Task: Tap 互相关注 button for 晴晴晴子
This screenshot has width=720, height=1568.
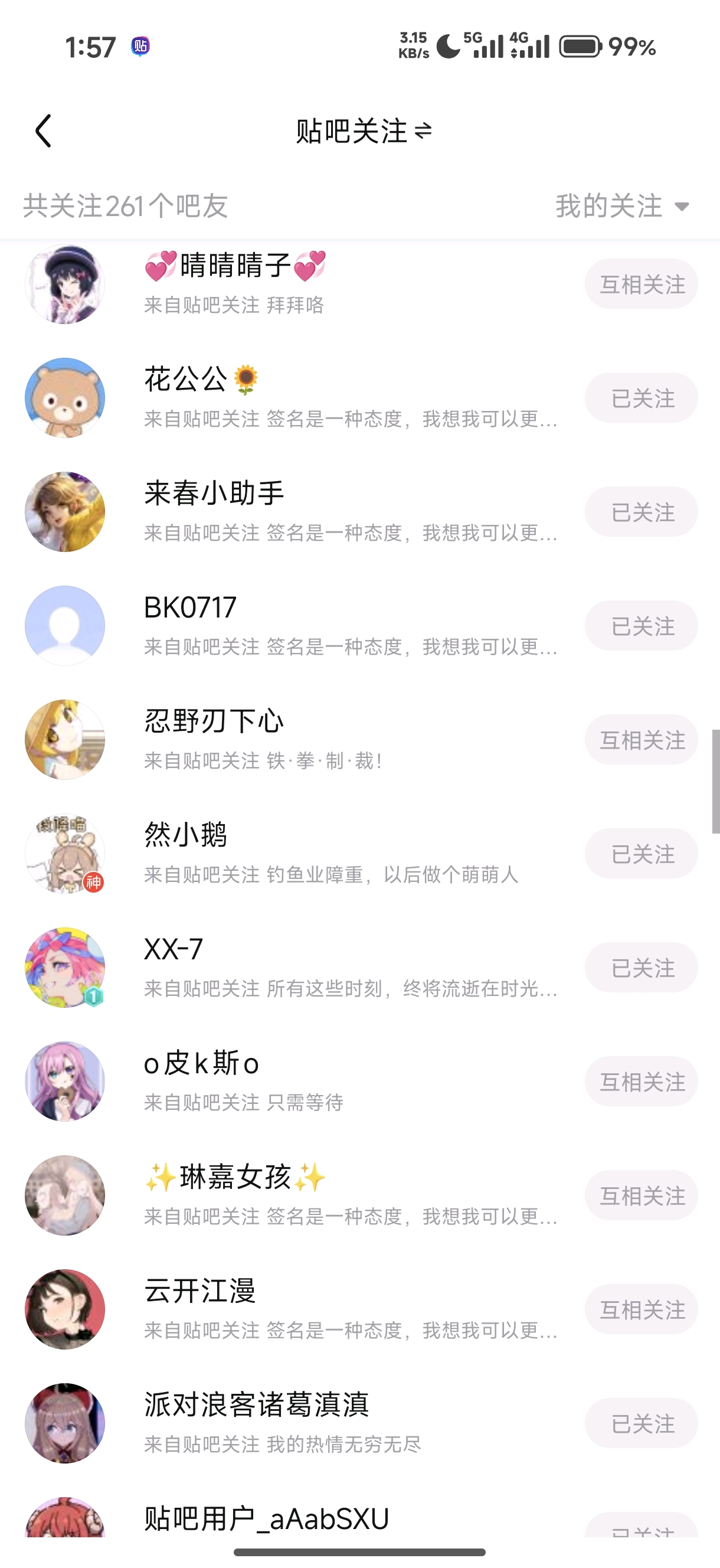Action: click(x=642, y=285)
